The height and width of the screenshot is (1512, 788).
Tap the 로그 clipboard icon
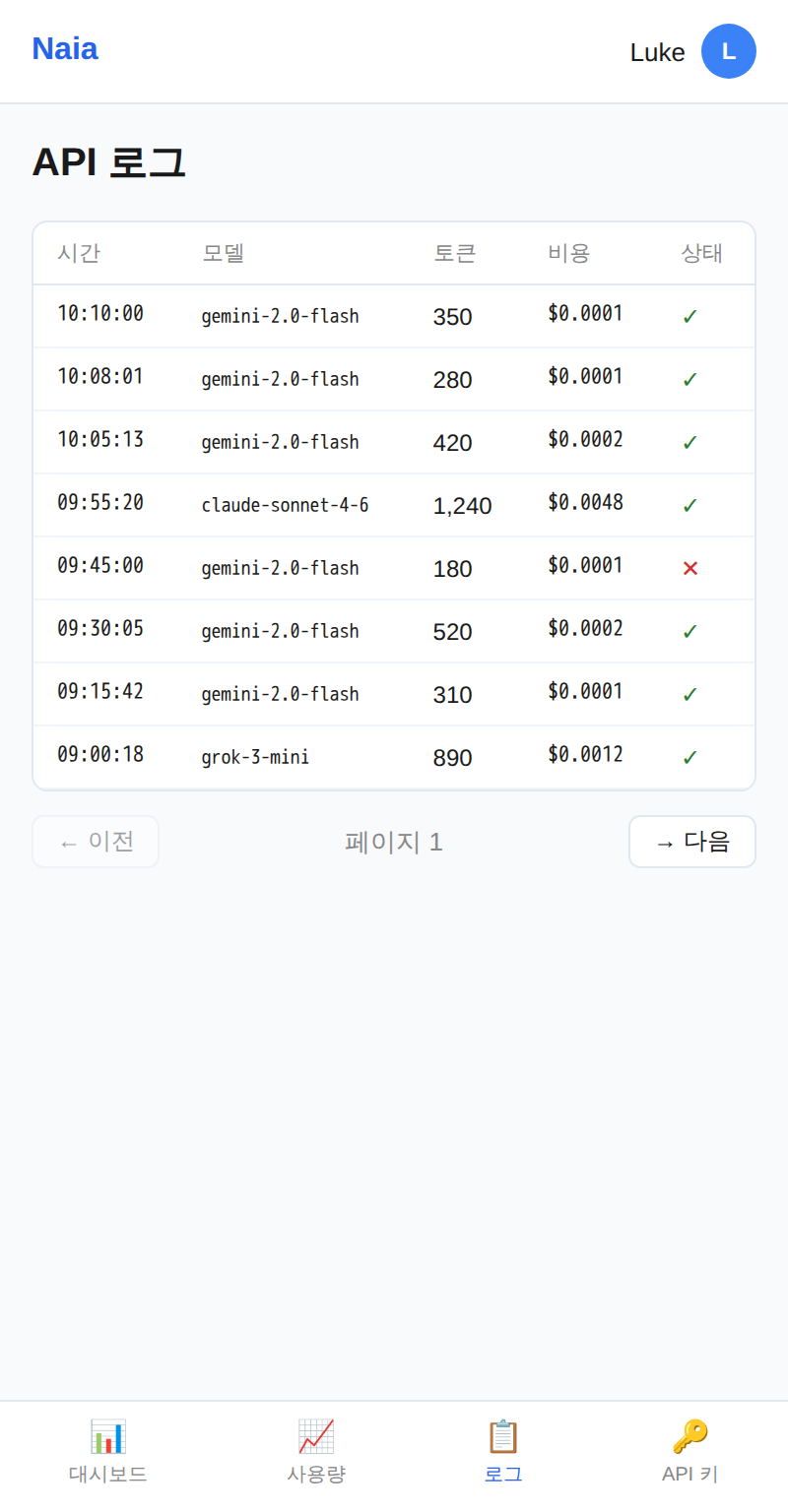tap(503, 1436)
